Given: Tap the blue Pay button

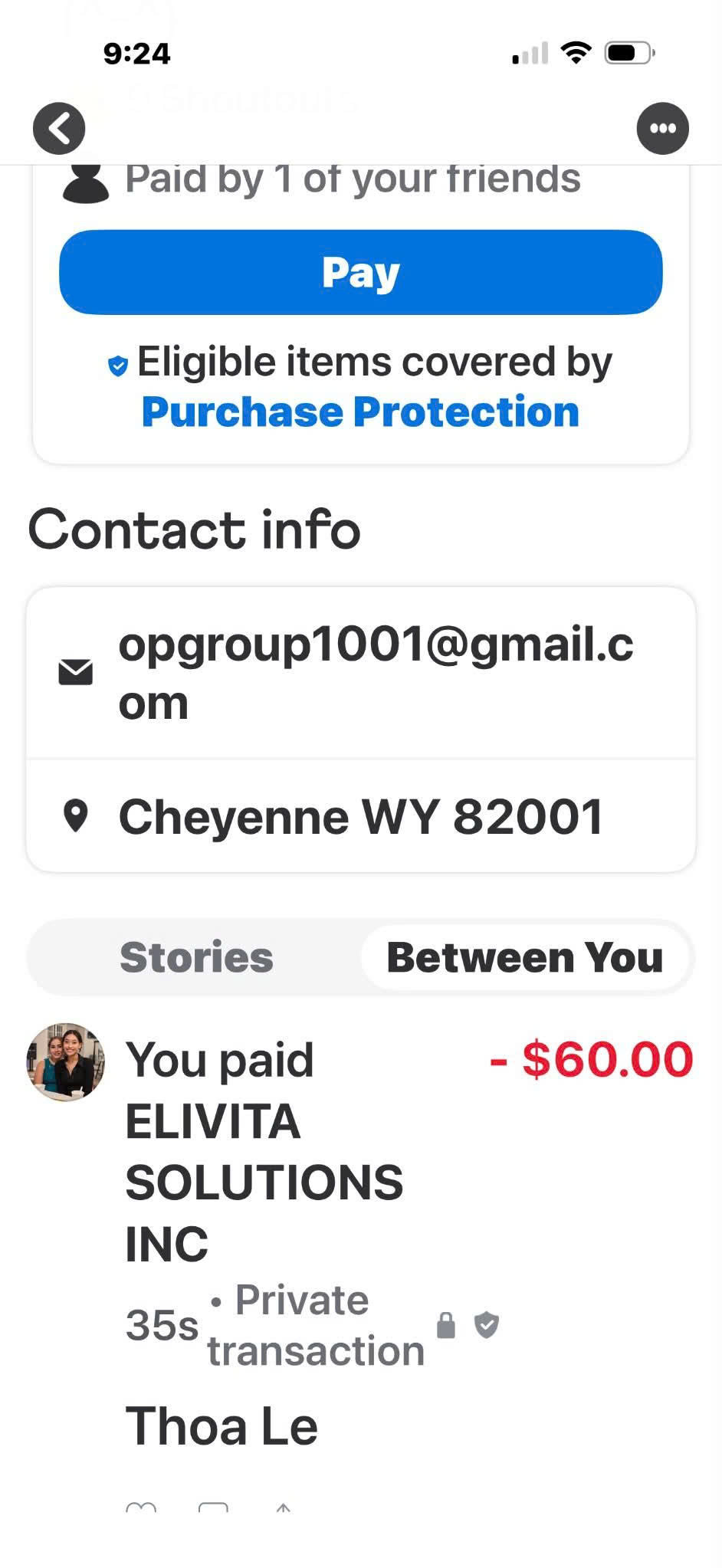Looking at the screenshot, I should 360,272.
